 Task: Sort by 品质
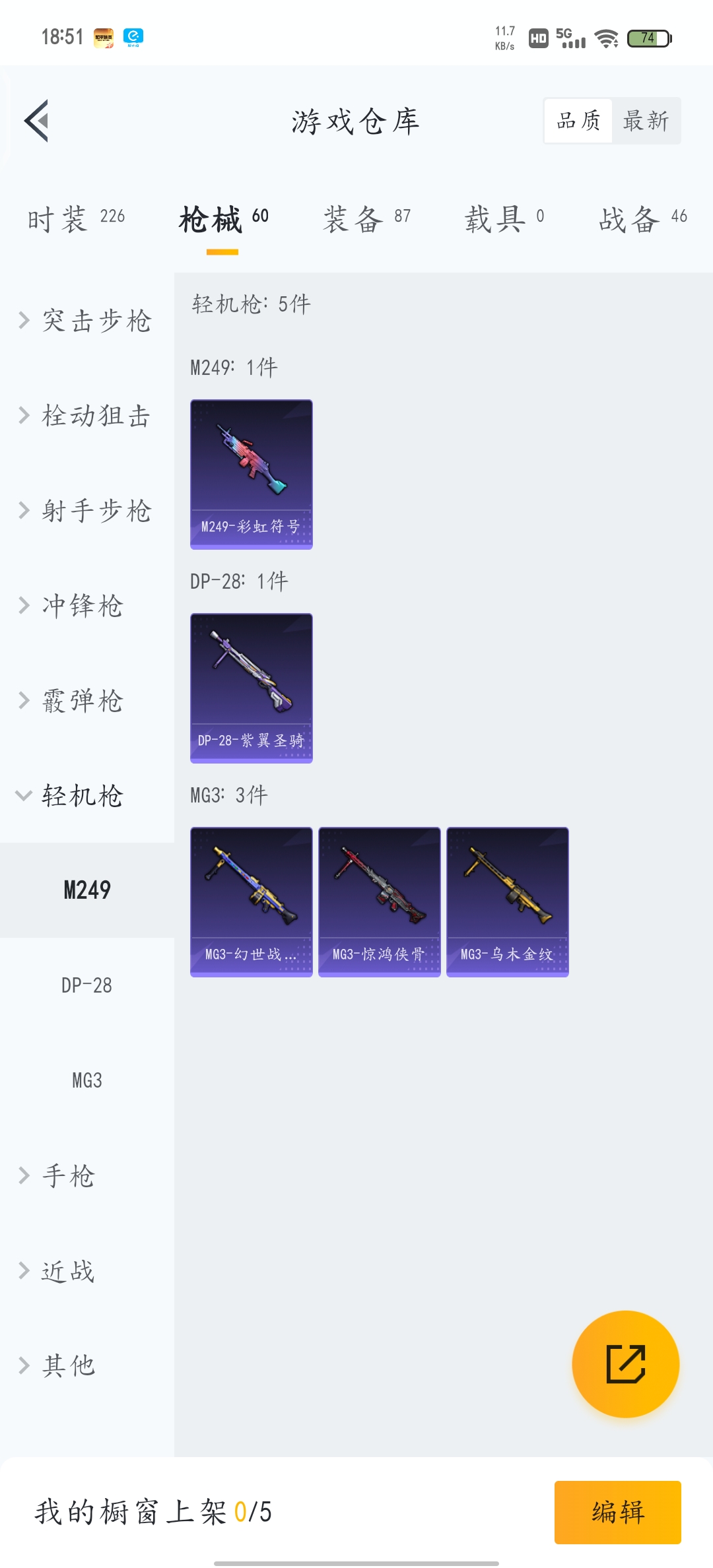[x=578, y=121]
